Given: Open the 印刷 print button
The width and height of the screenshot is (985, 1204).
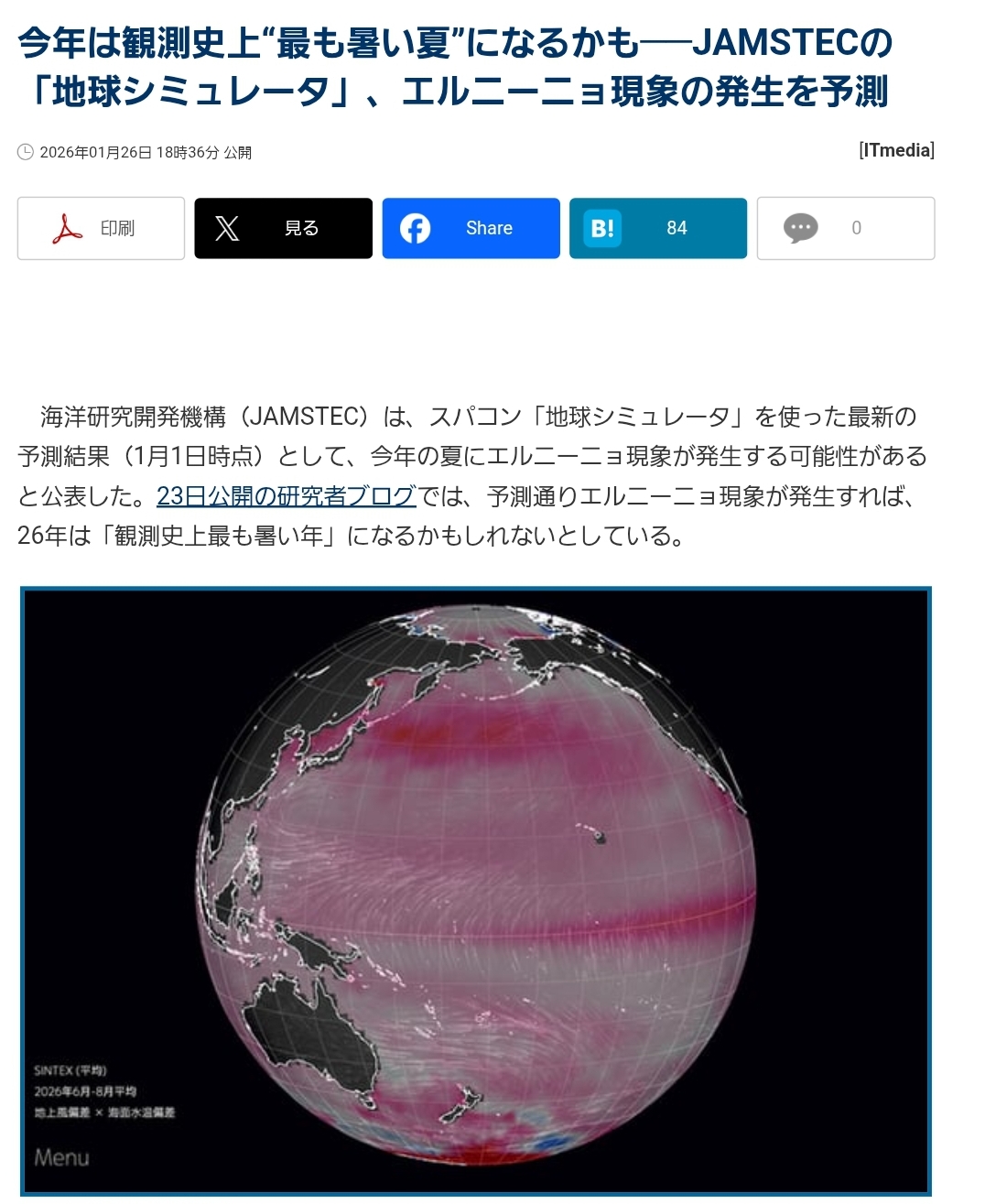Looking at the screenshot, I should pos(101,228).
